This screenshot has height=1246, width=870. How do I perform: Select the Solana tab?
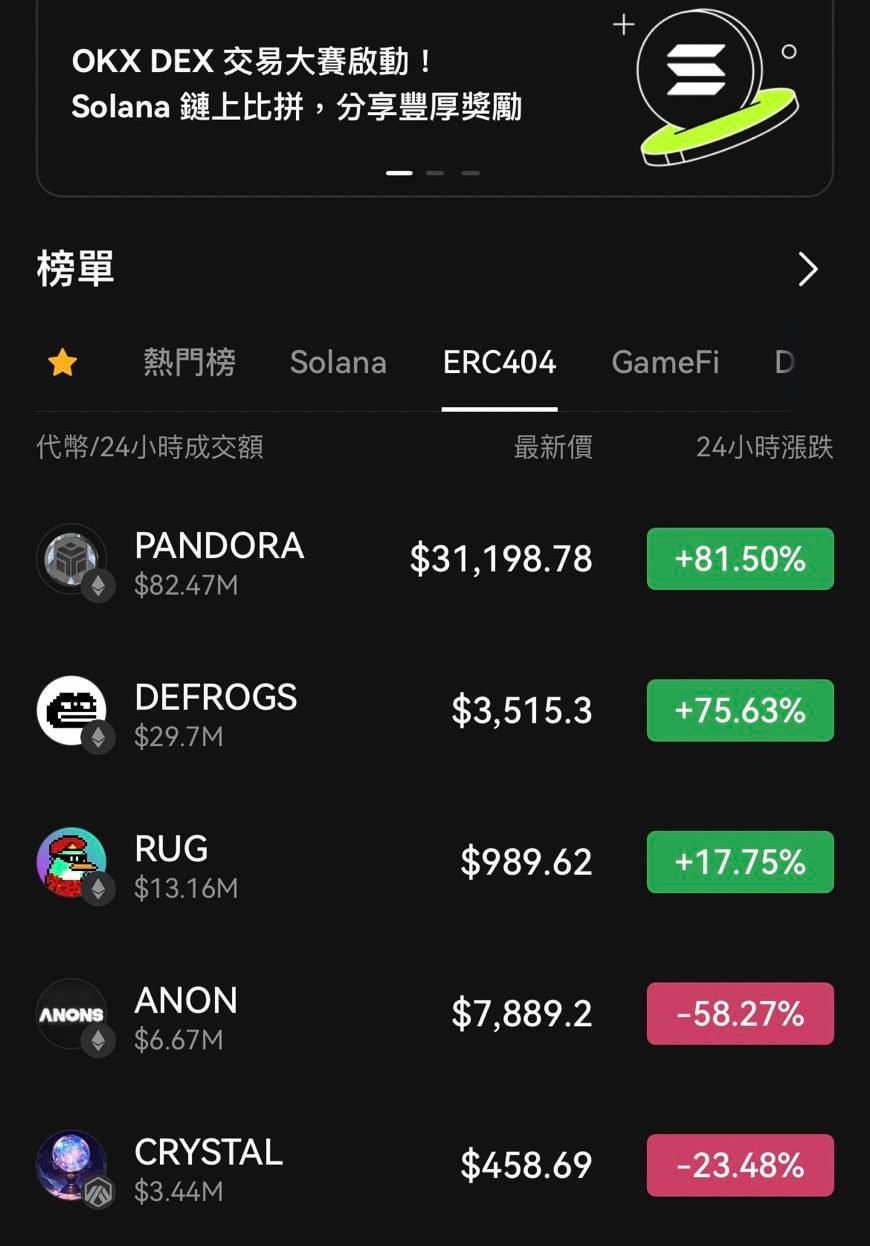pyautogui.click(x=338, y=362)
